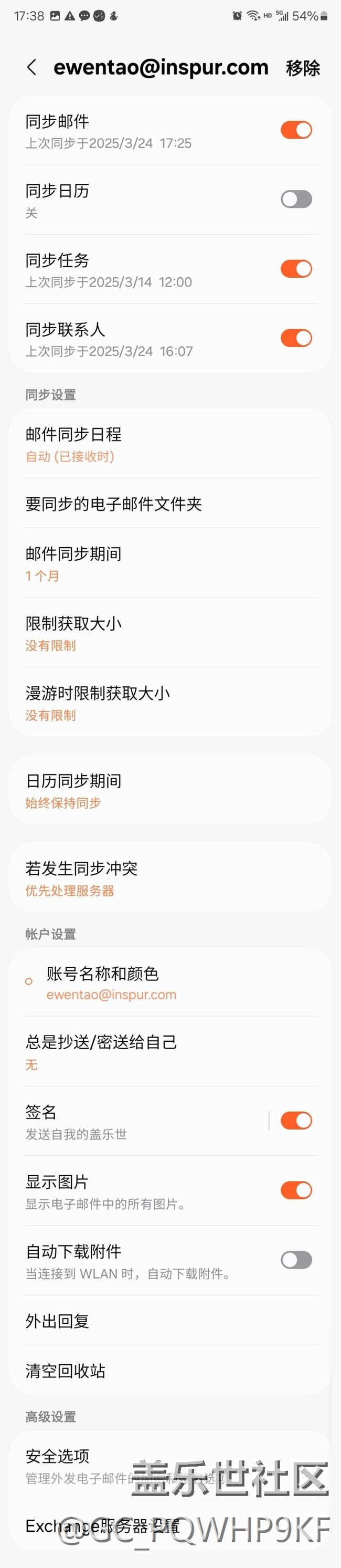Turn off the 签名 switch
Image resolution: width=341 pixels, height=1568 pixels.
tap(296, 1121)
